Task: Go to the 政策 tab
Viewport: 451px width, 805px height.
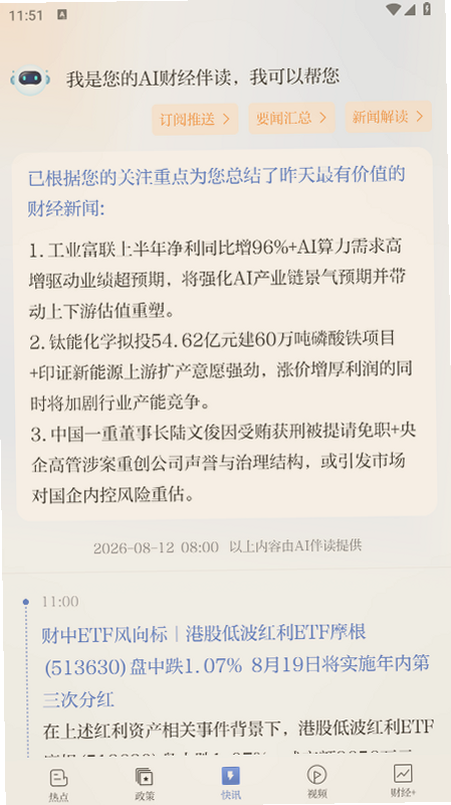Action: pos(144,783)
